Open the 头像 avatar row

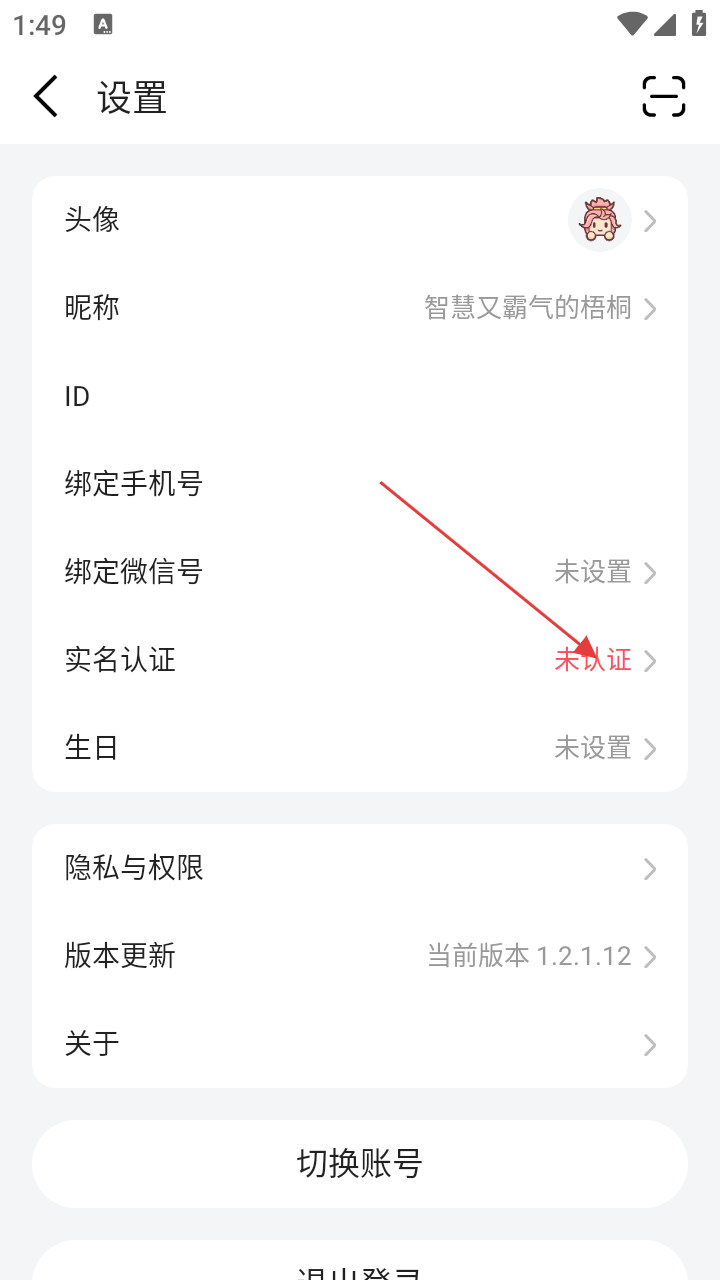point(360,220)
